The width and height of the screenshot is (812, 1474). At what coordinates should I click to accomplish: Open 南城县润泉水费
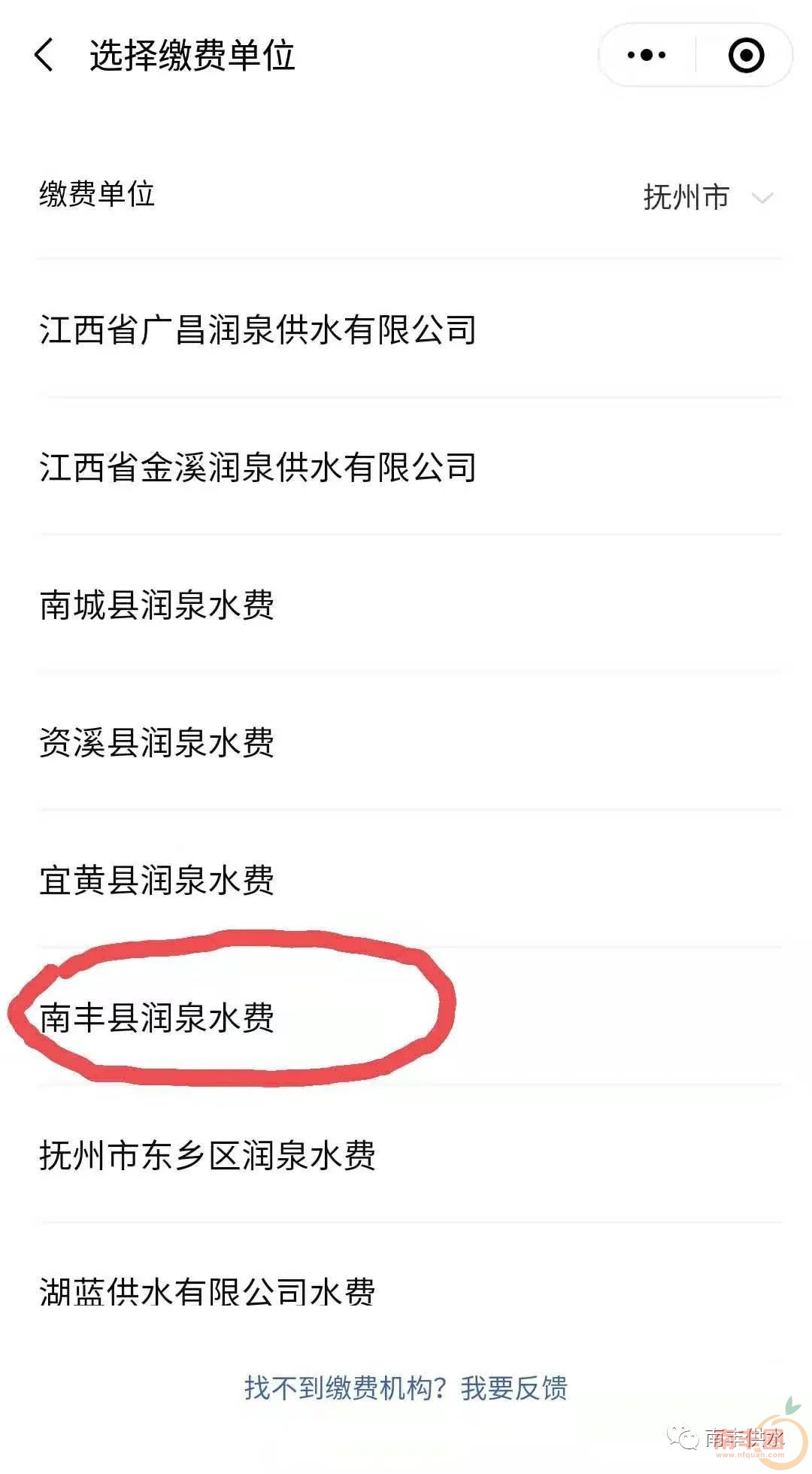[156, 605]
